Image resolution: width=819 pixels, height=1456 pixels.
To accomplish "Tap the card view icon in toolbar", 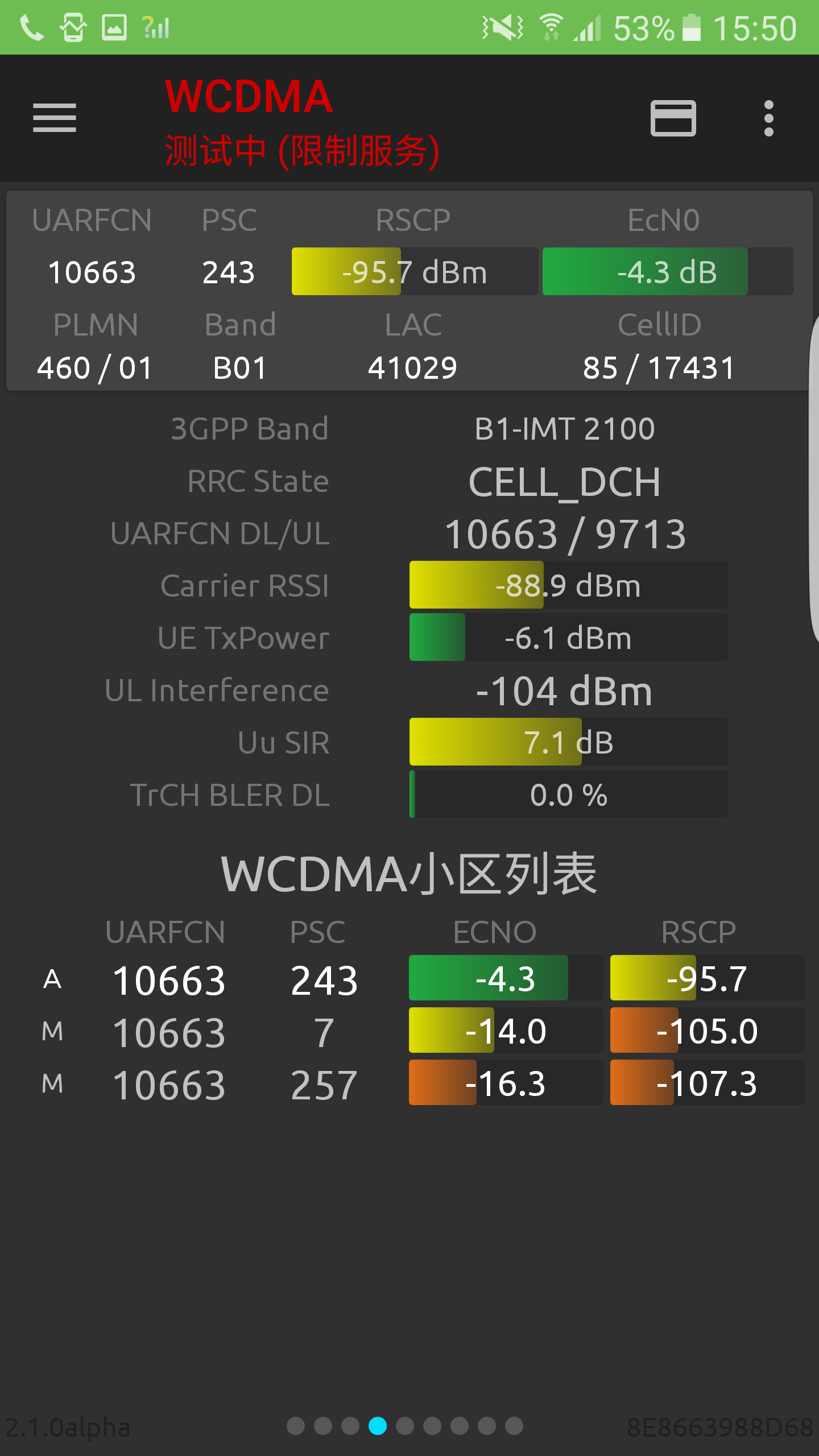I will tap(673, 118).
